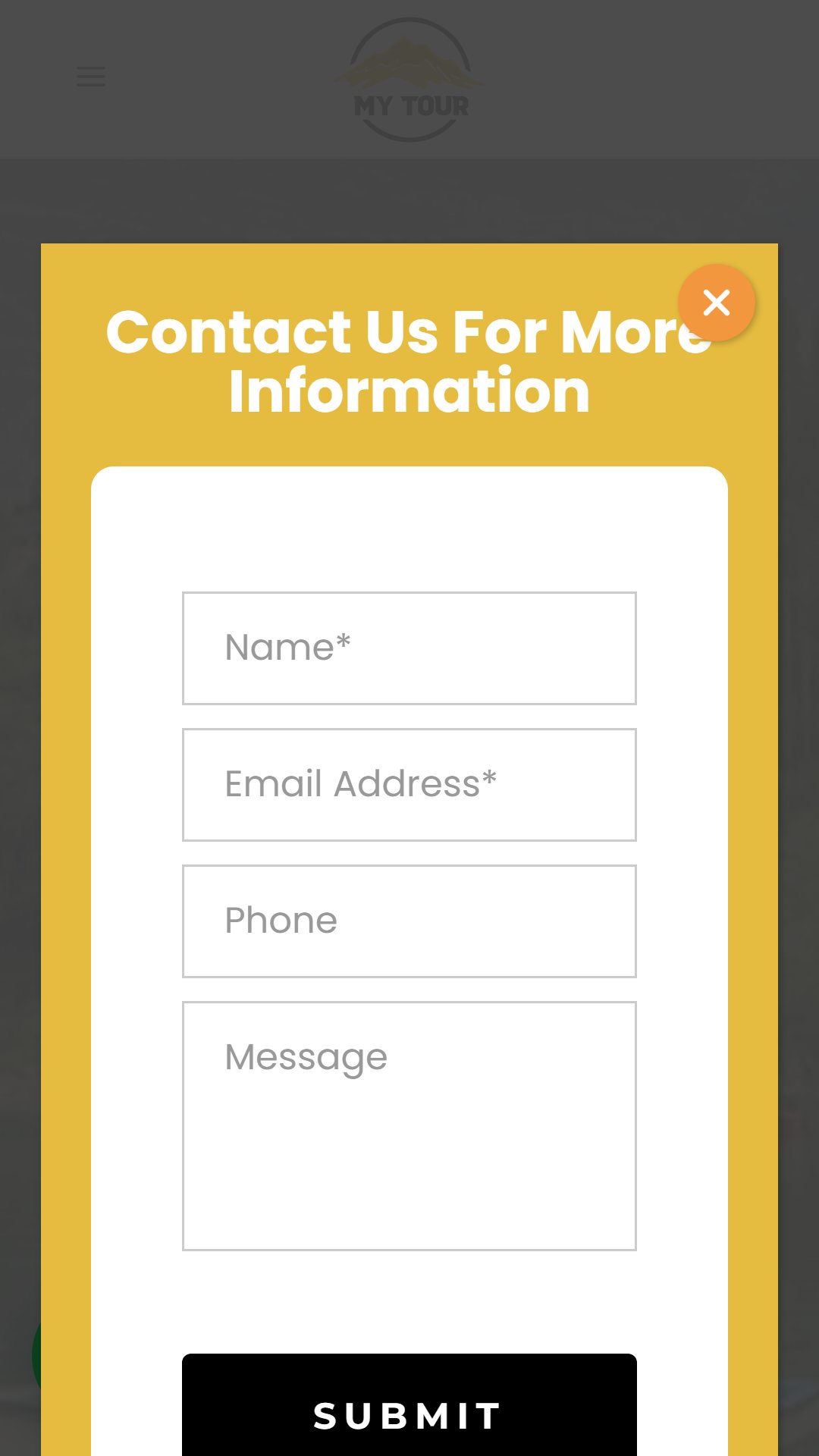Select the Phone input field
Viewport: 819px width, 1456px height.
coord(409,921)
